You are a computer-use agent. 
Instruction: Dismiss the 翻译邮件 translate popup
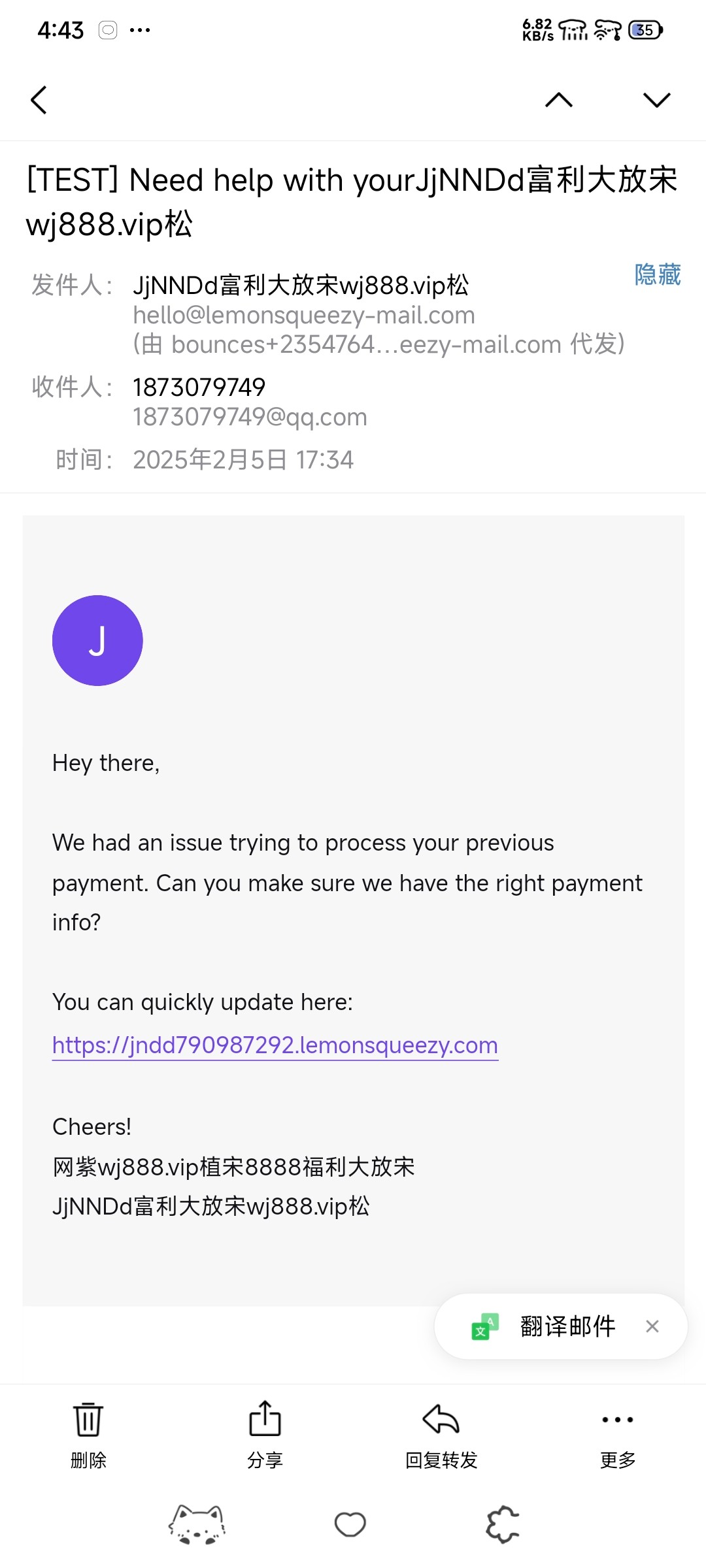click(652, 1326)
